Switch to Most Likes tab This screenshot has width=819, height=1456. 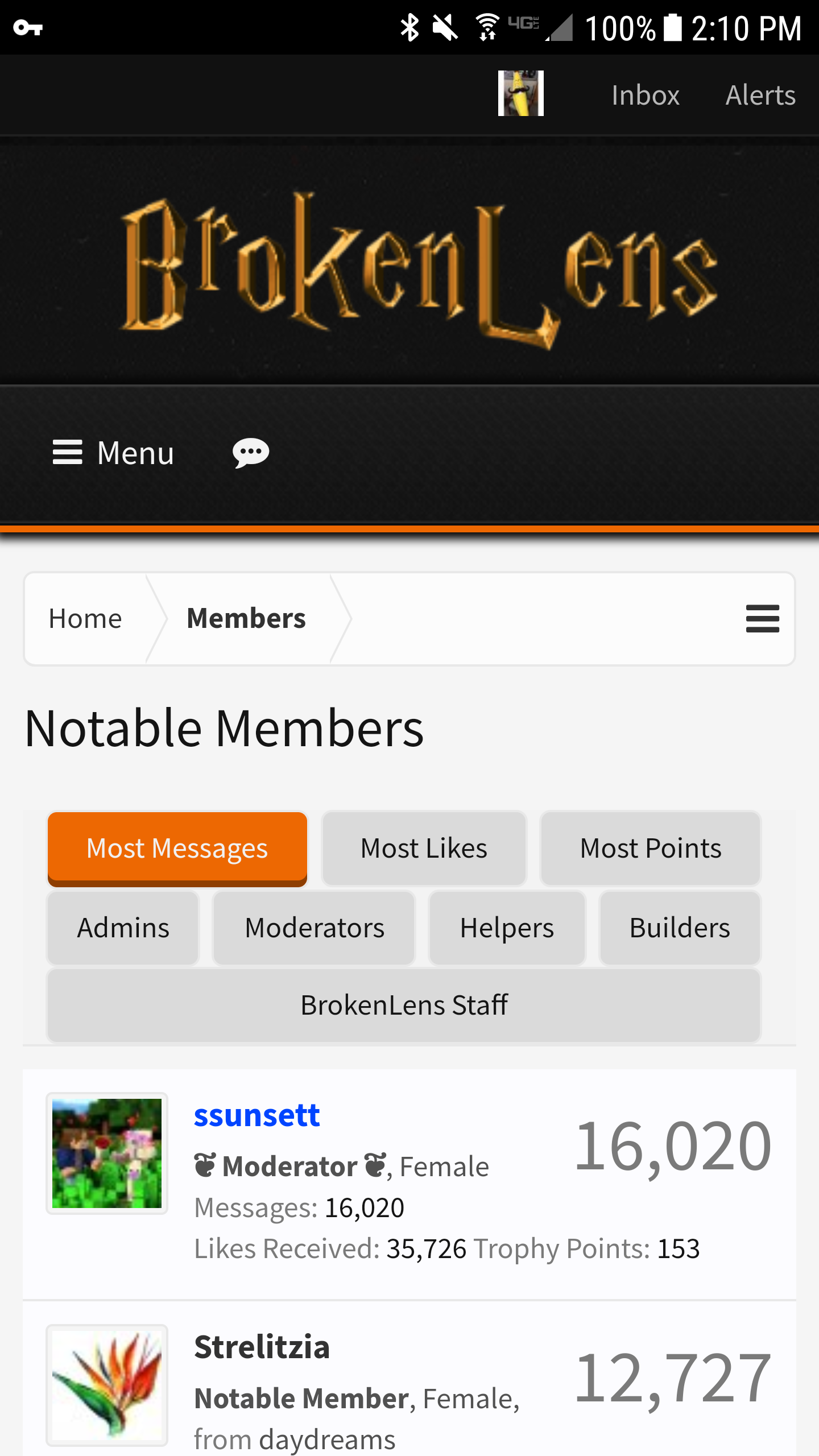click(x=424, y=849)
